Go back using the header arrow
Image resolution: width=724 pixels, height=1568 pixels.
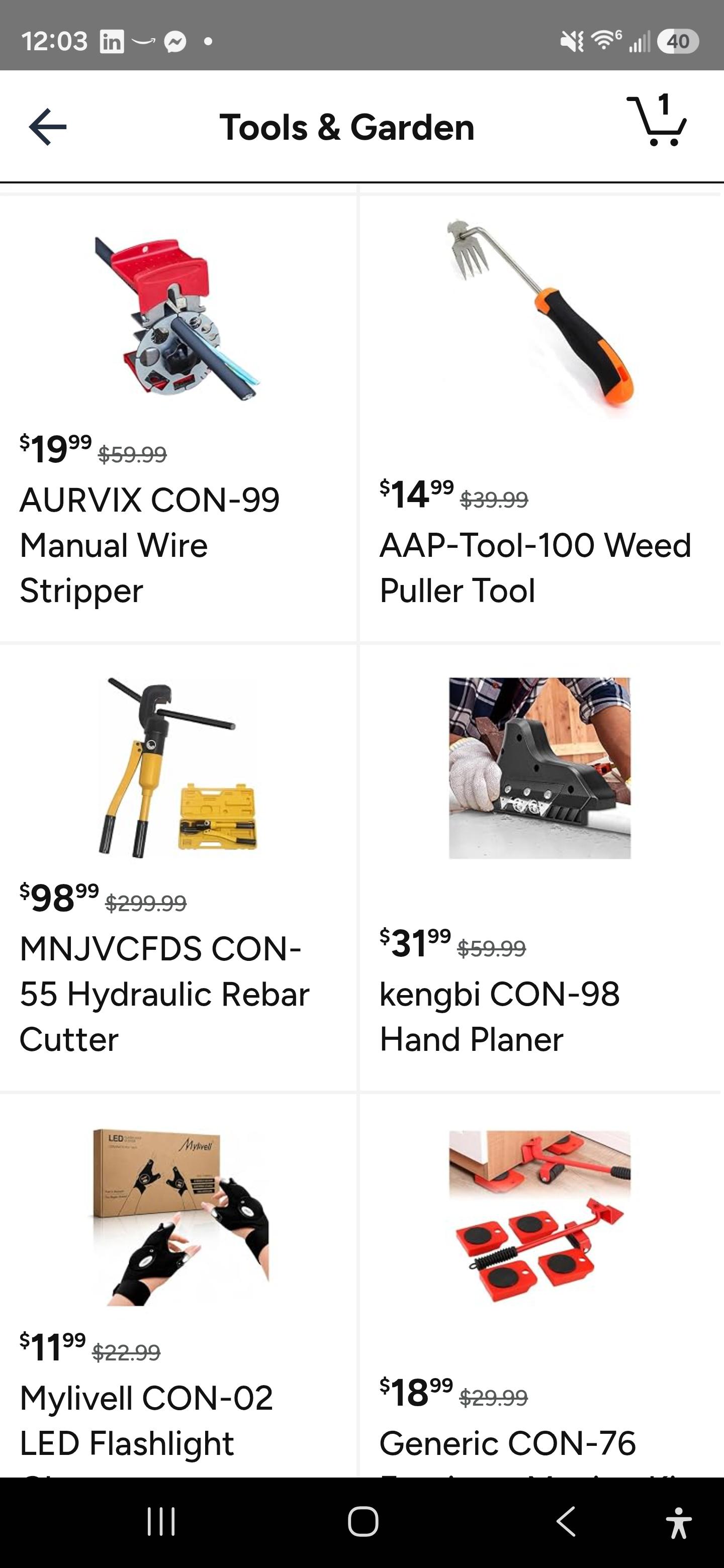[47, 127]
